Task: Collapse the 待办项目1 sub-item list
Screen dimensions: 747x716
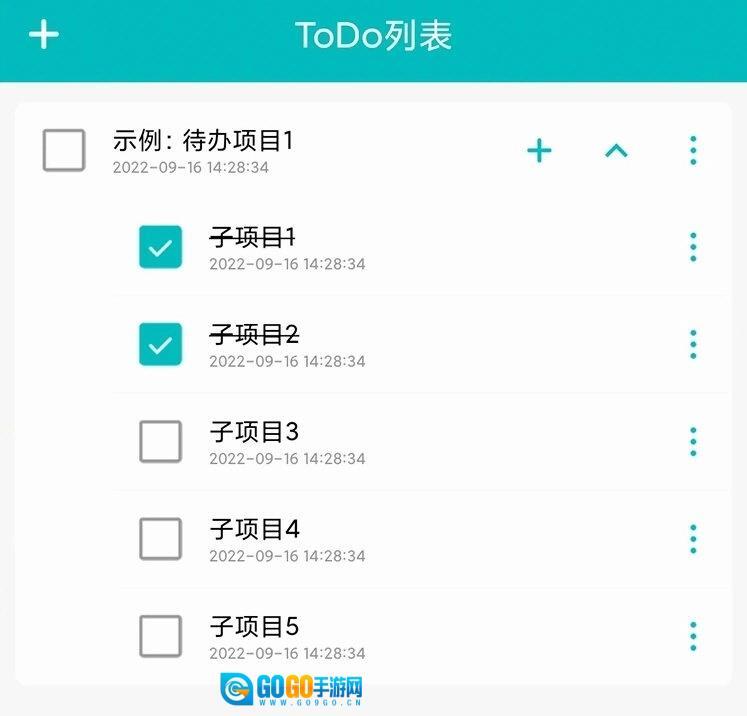Action: pyautogui.click(x=616, y=151)
